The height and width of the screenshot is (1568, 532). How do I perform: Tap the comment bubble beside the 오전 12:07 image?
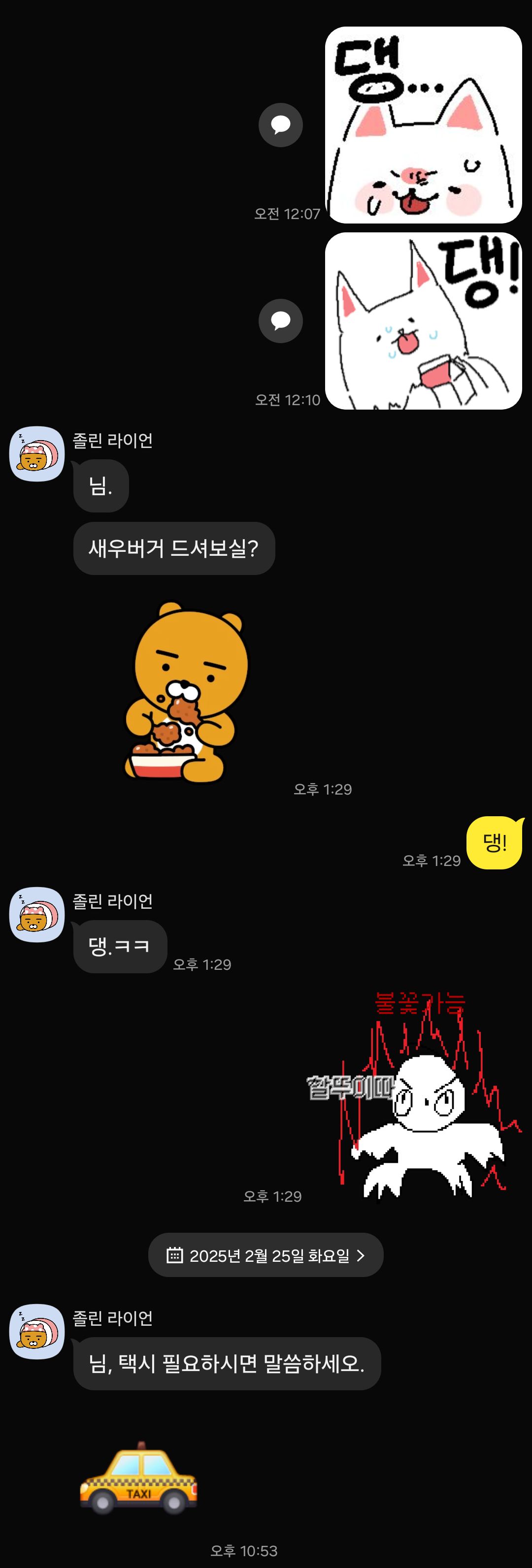(280, 125)
